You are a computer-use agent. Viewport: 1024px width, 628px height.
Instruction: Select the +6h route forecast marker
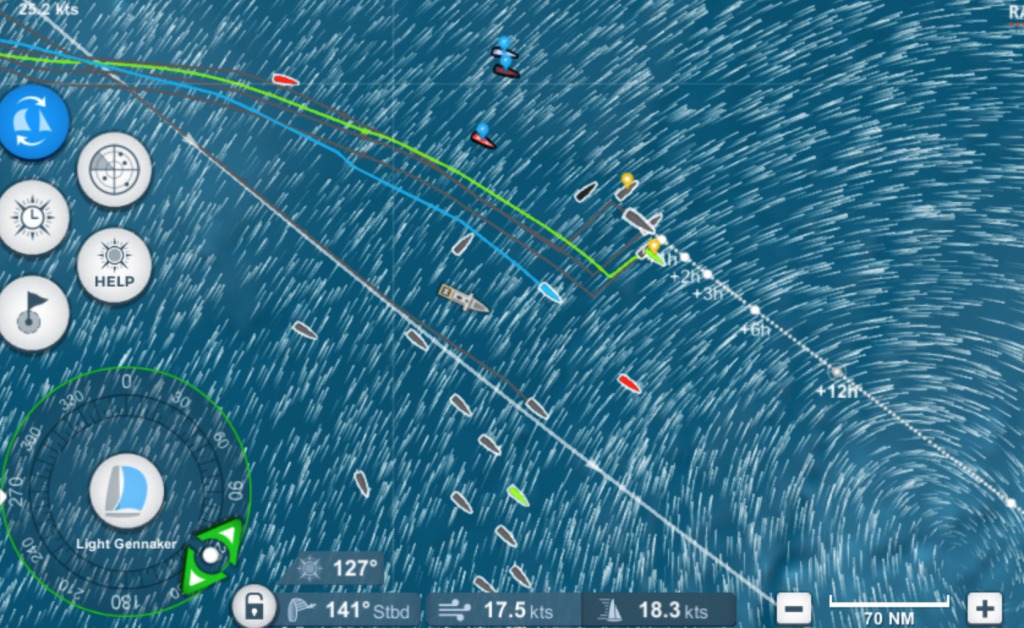(755, 311)
